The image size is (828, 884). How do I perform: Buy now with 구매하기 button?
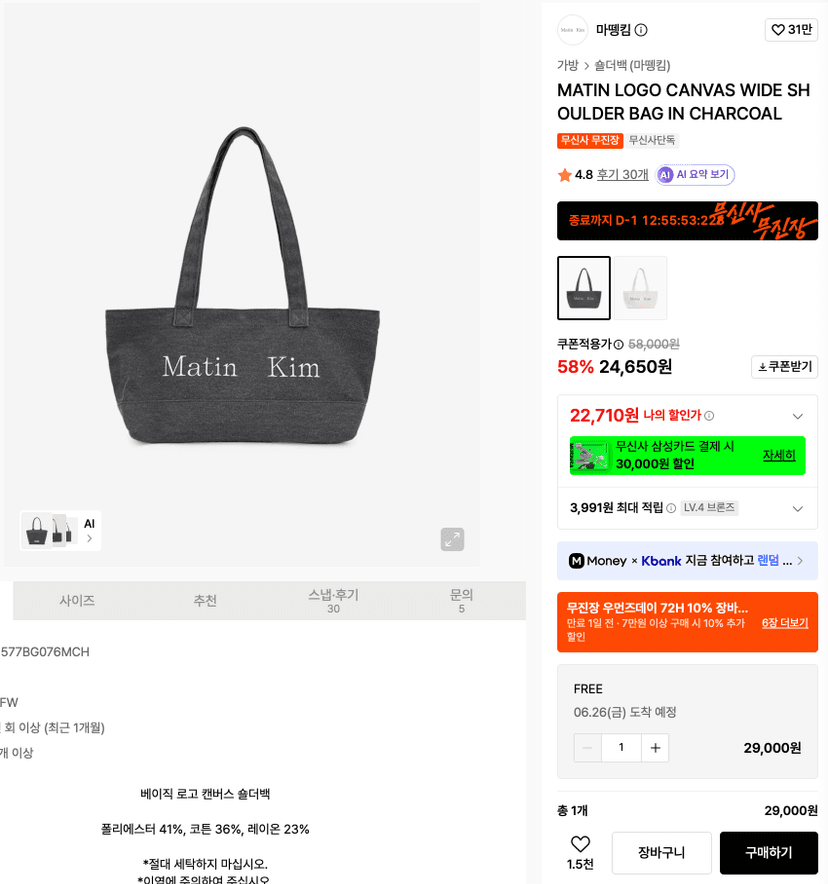tap(769, 852)
